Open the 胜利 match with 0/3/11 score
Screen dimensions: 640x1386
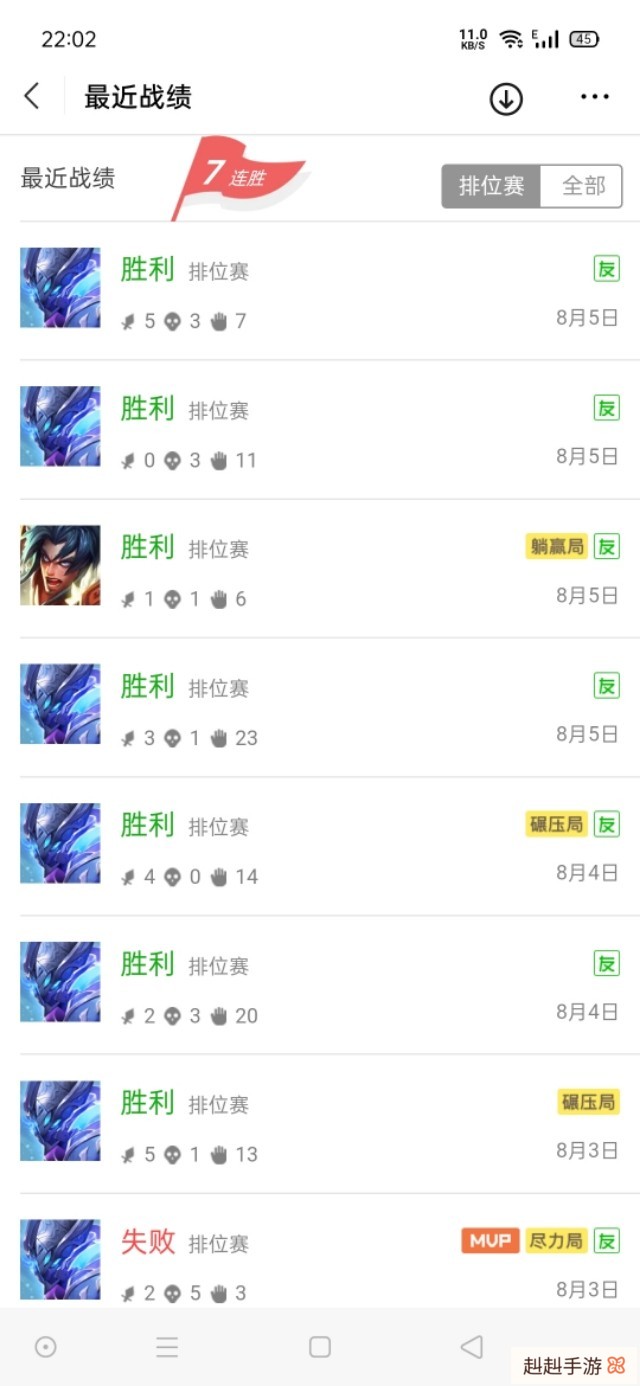tap(320, 429)
